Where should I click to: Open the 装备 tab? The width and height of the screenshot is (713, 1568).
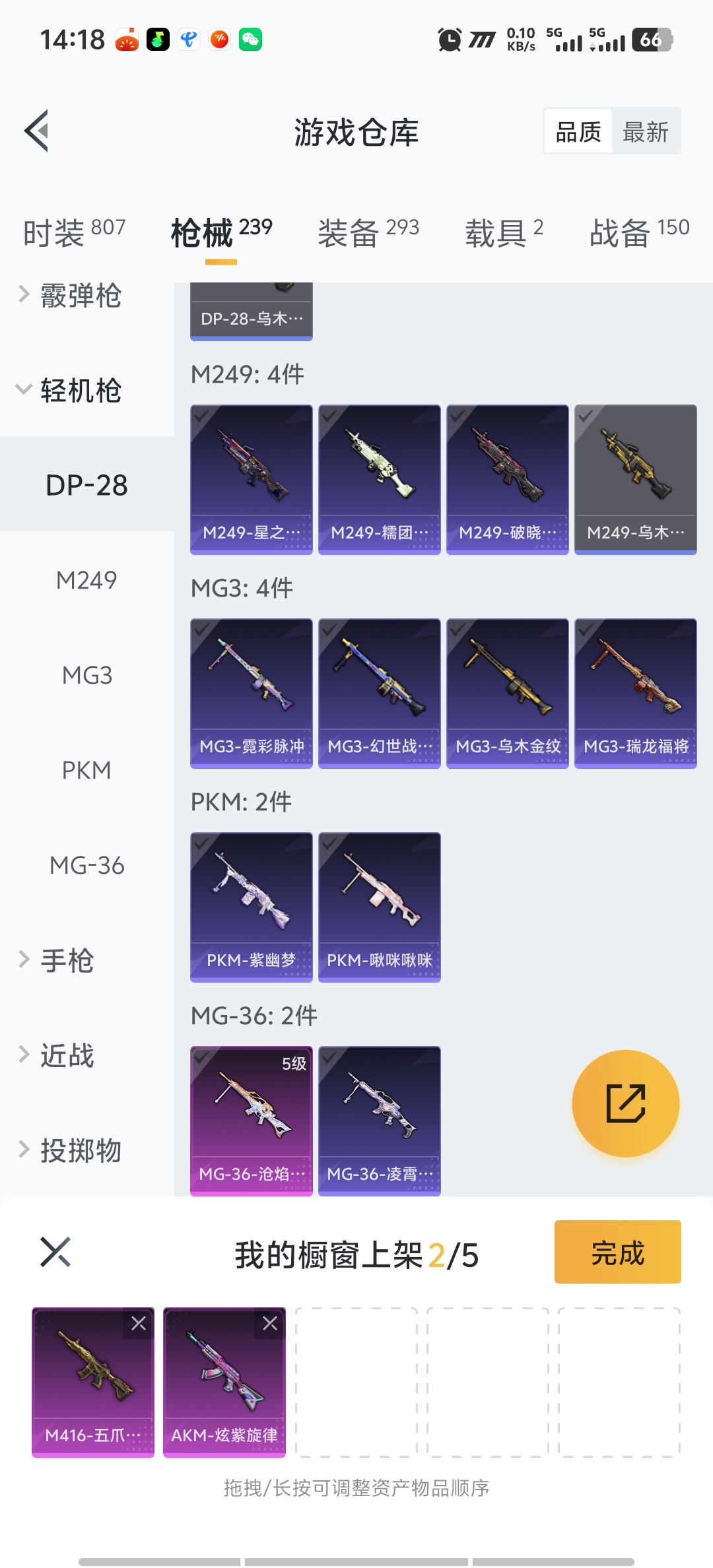pos(368,232)
